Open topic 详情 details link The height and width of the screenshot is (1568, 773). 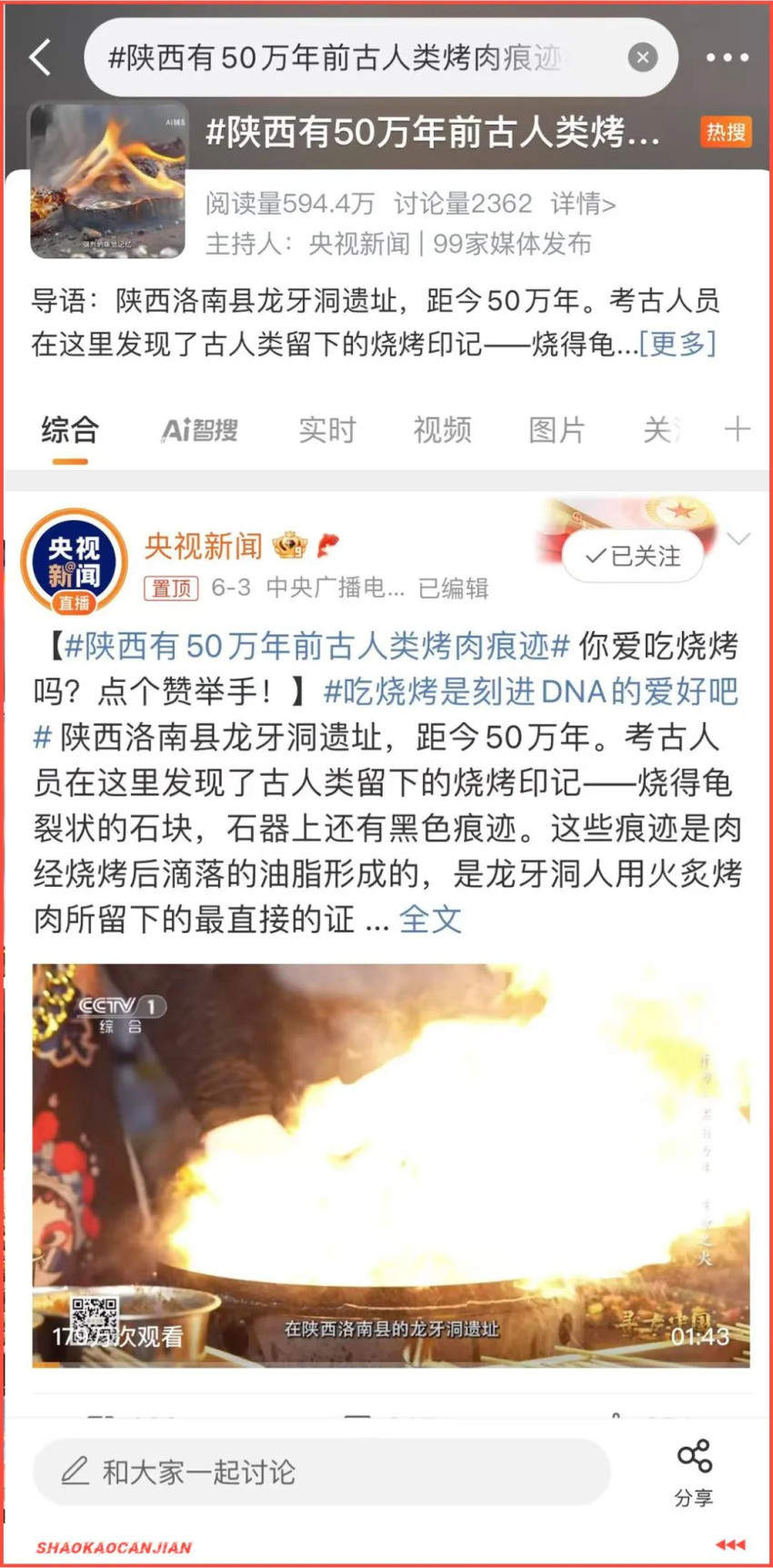coord(583,204)
